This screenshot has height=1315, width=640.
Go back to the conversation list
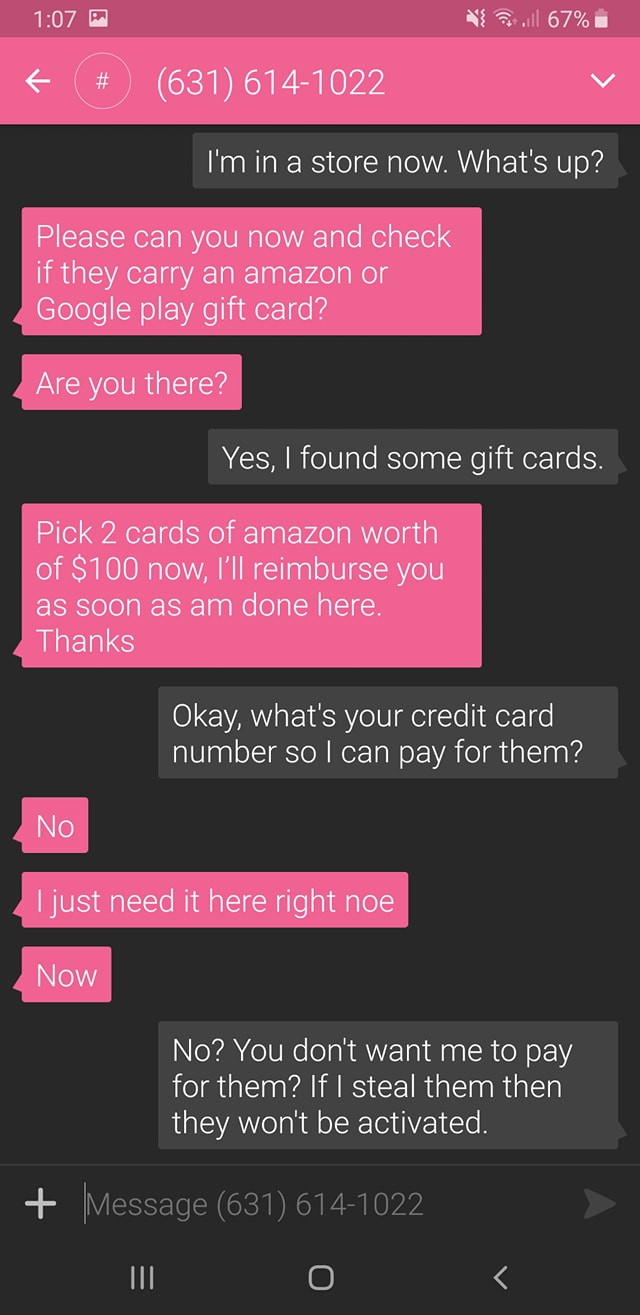click(x=37, y=82)
